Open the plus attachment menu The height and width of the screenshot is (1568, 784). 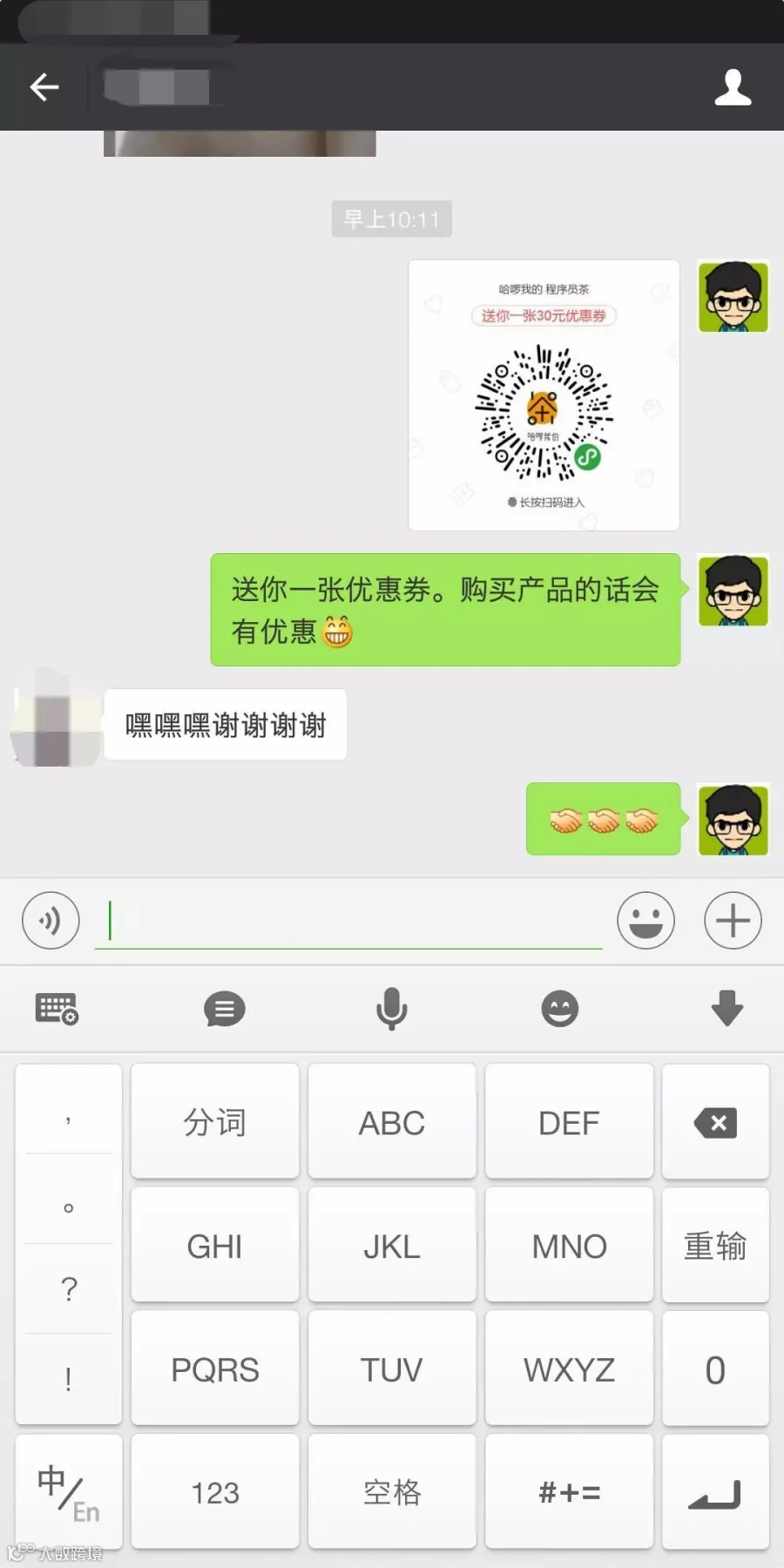click(733, 921)
